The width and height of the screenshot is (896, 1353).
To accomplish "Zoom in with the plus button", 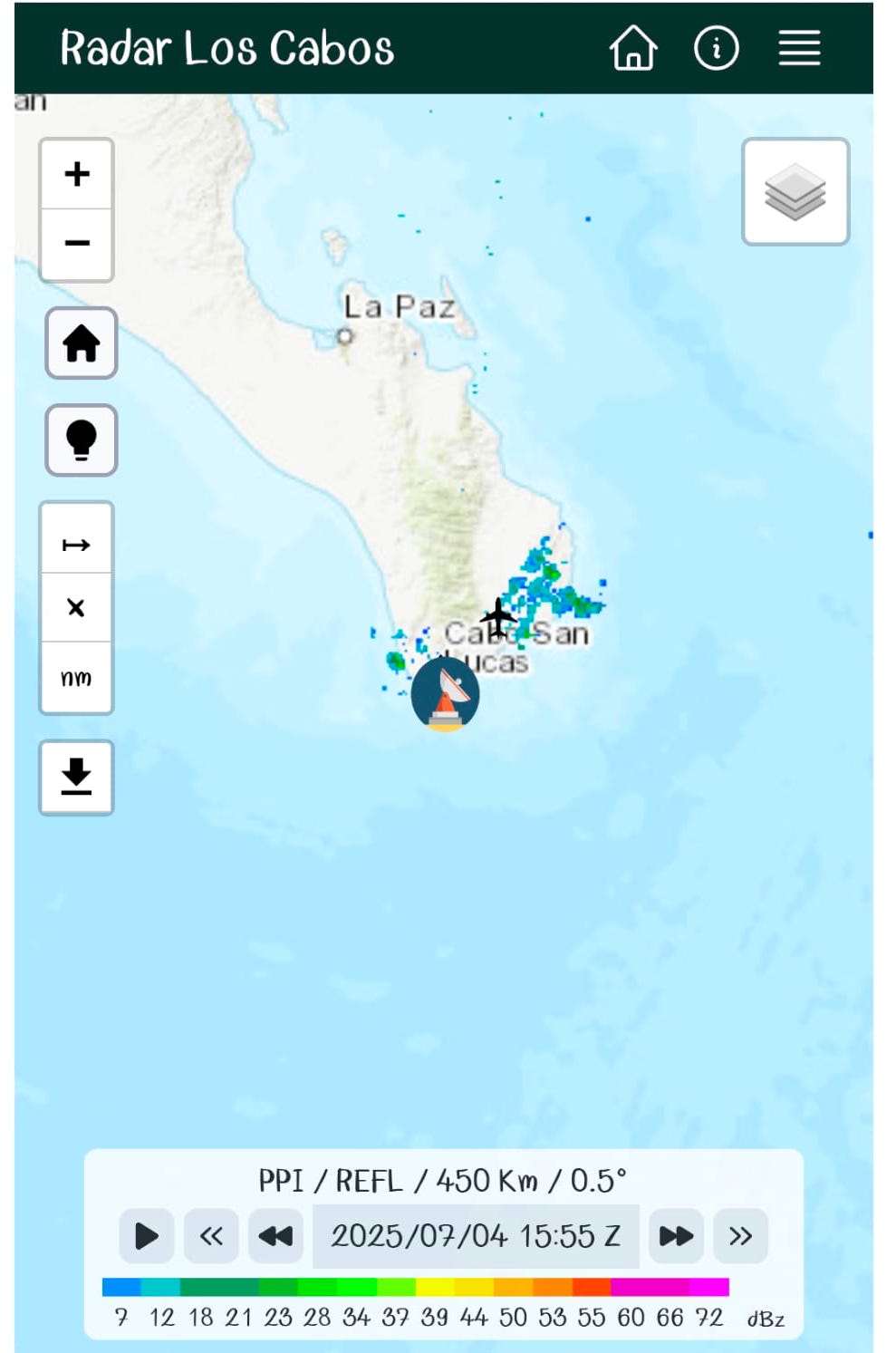I will pos(76,173).
